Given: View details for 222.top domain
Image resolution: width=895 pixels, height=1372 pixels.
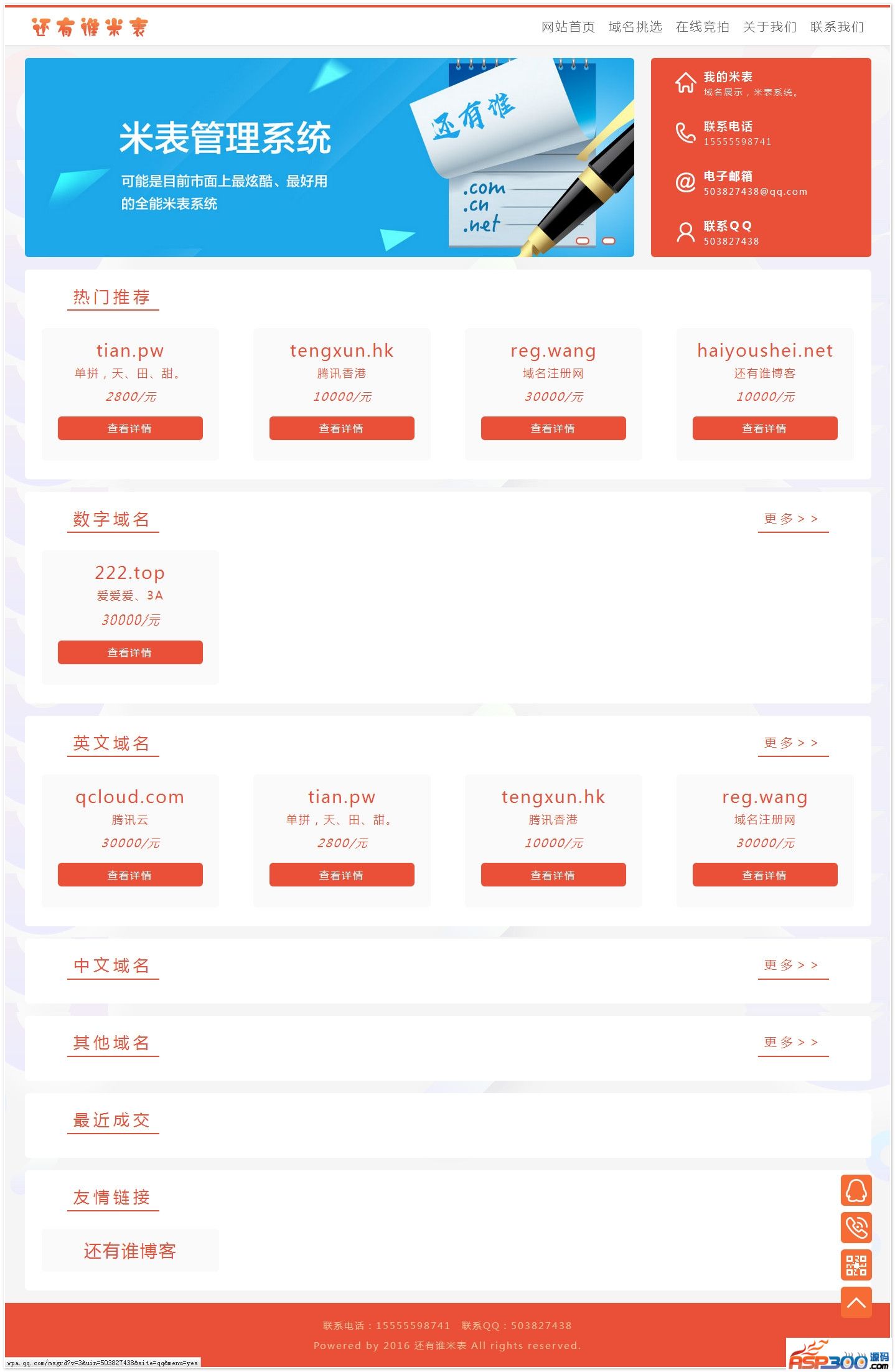Looking at the screenshot, I should pyautogui.click(x=130, y=652).
